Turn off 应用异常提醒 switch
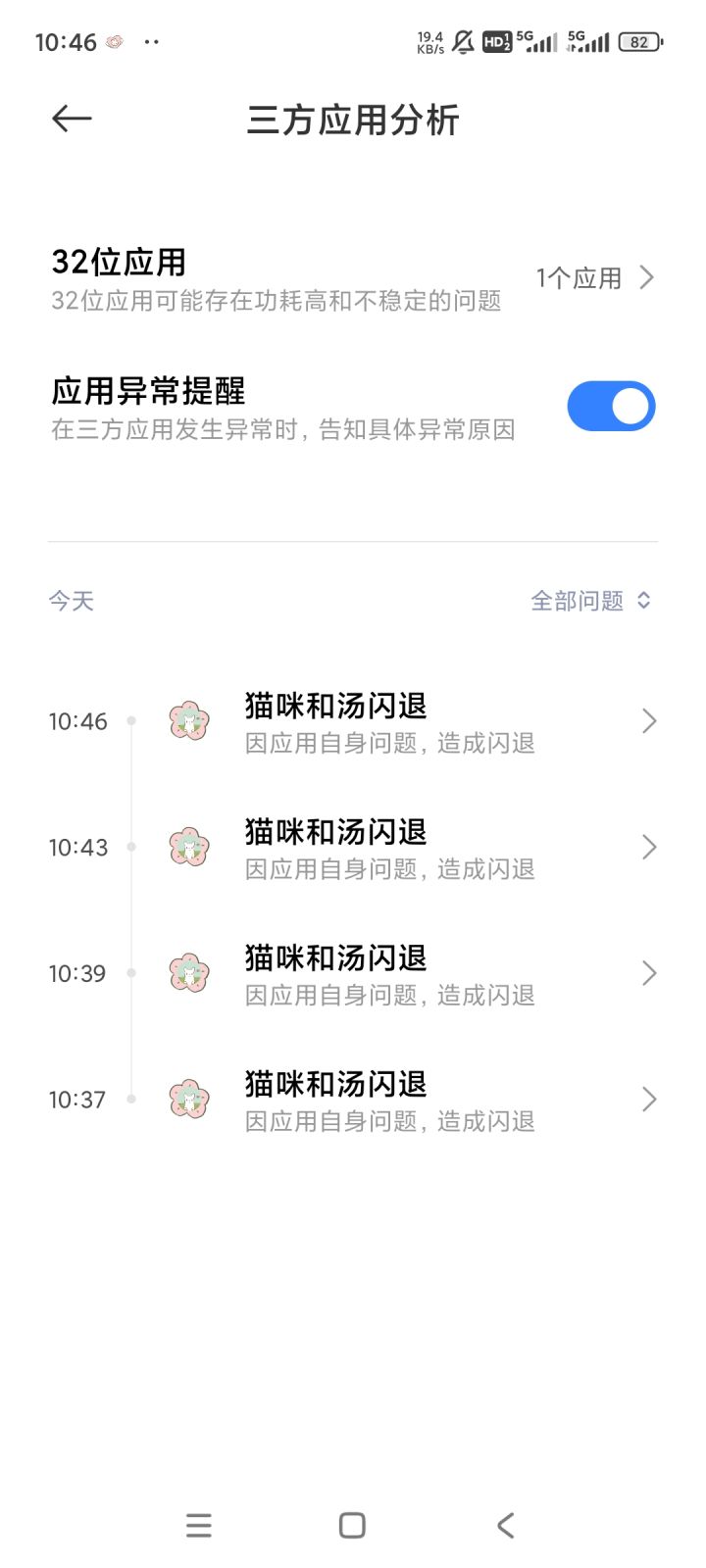The height and width of the screenshot is (1568, 706). (611, 407)
